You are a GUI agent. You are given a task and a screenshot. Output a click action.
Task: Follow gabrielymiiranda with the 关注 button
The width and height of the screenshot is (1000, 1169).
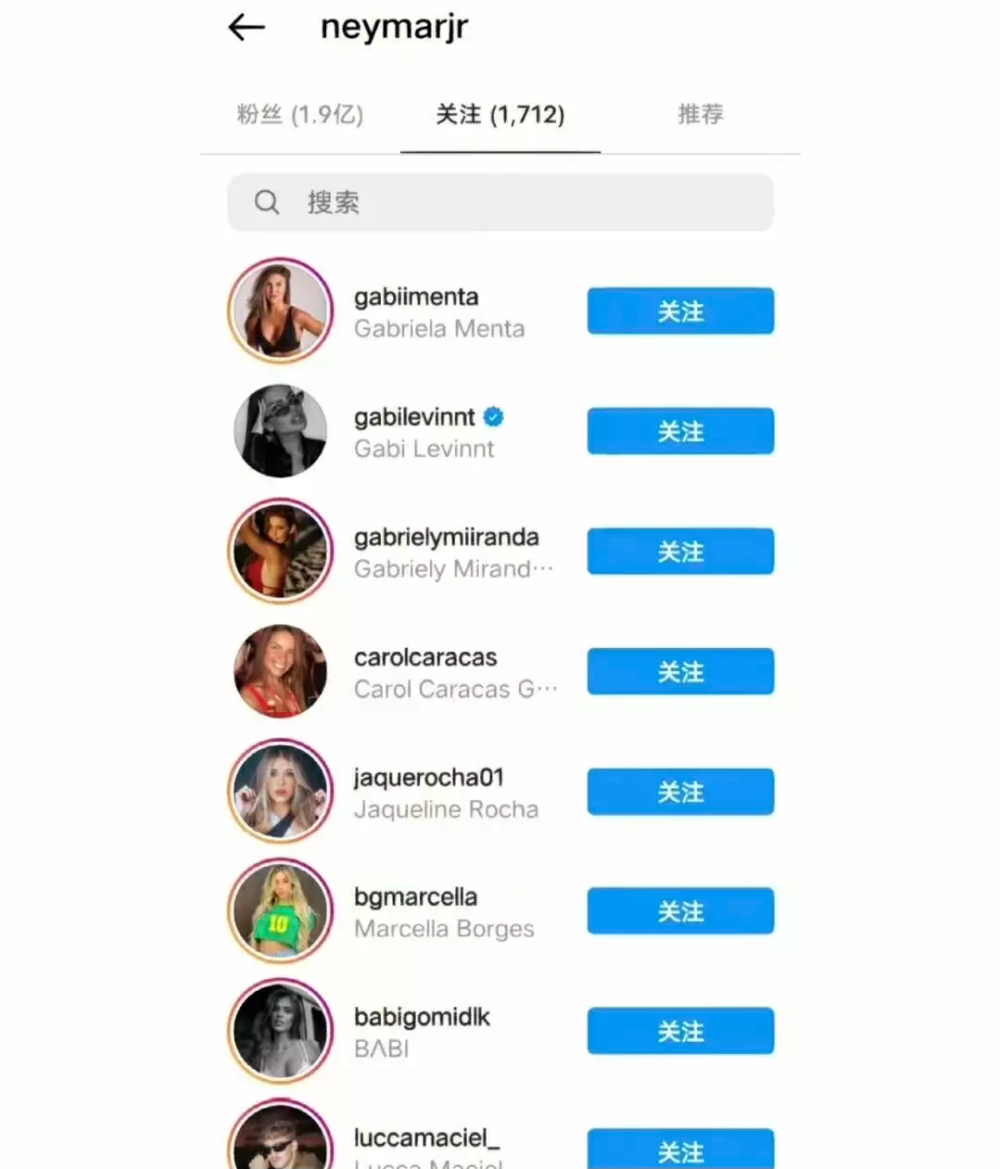point(680,551)
